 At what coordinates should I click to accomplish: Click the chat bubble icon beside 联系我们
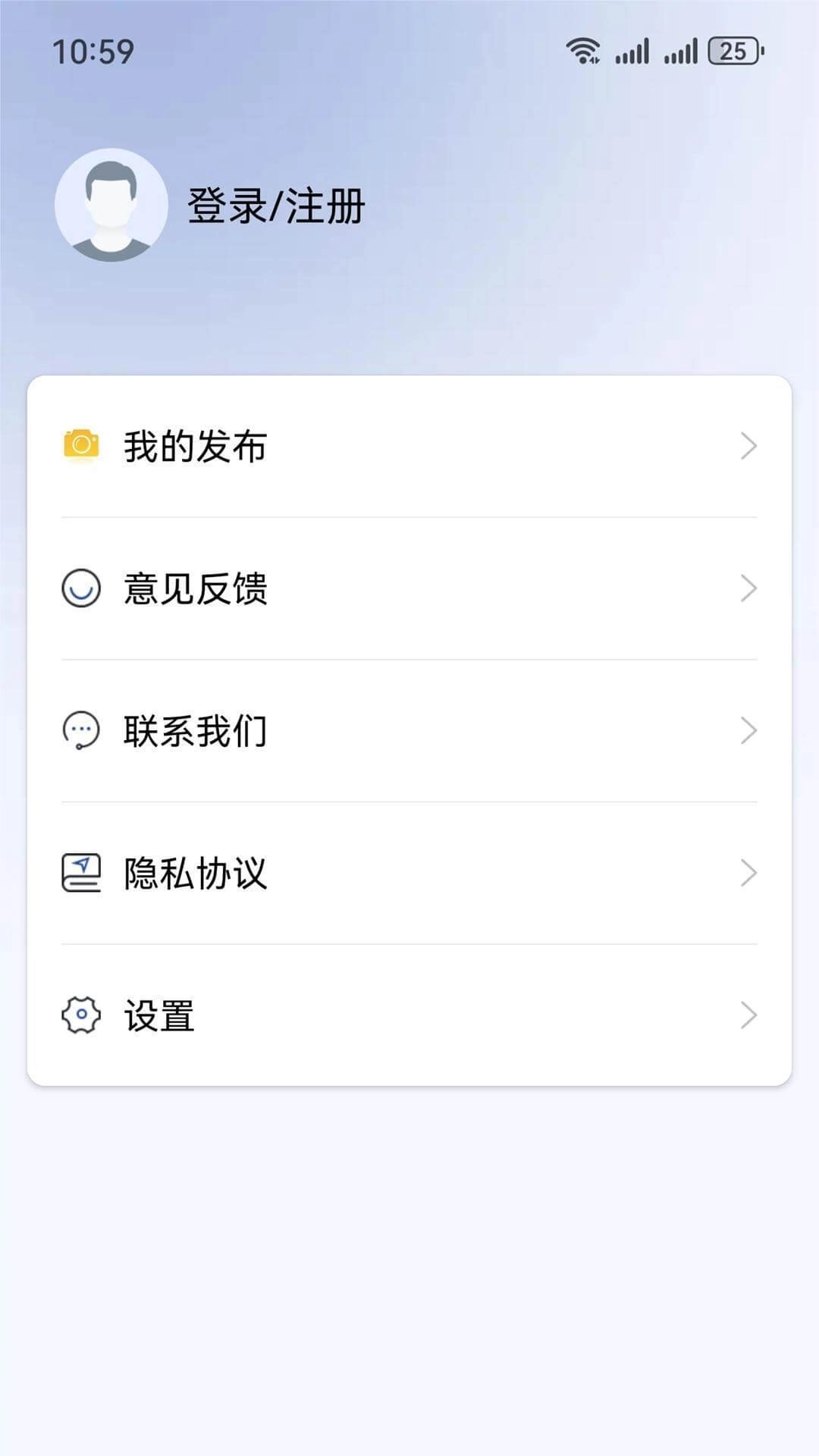tap(81, 730)
